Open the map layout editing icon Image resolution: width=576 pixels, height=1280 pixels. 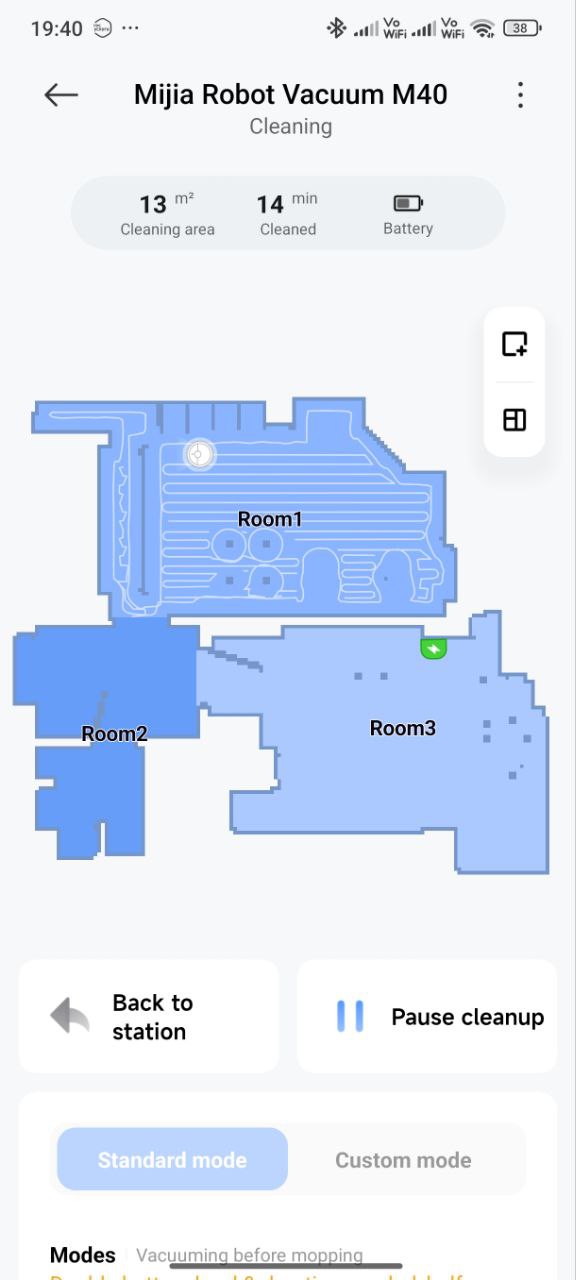tap(514, 419)
